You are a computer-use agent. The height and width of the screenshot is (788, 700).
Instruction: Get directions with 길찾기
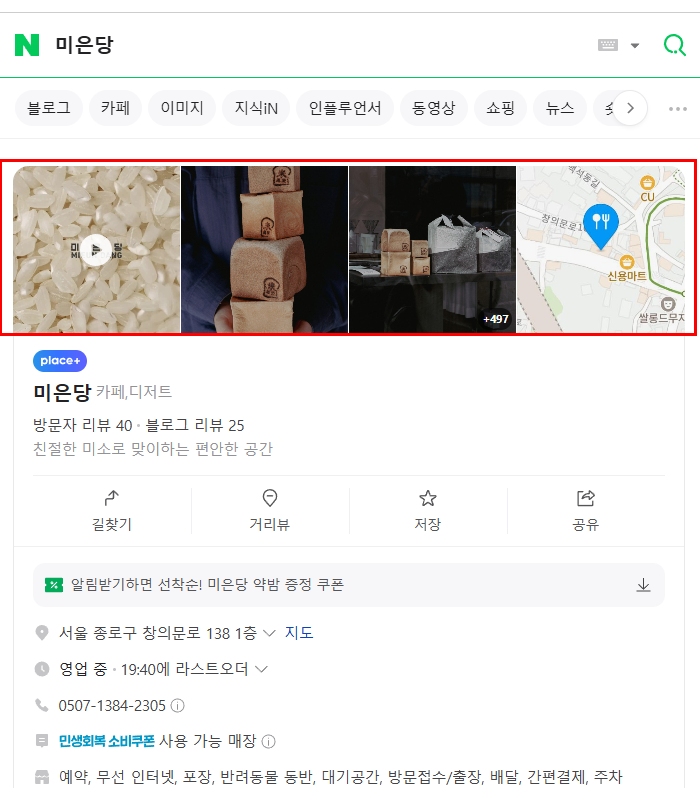112,511
